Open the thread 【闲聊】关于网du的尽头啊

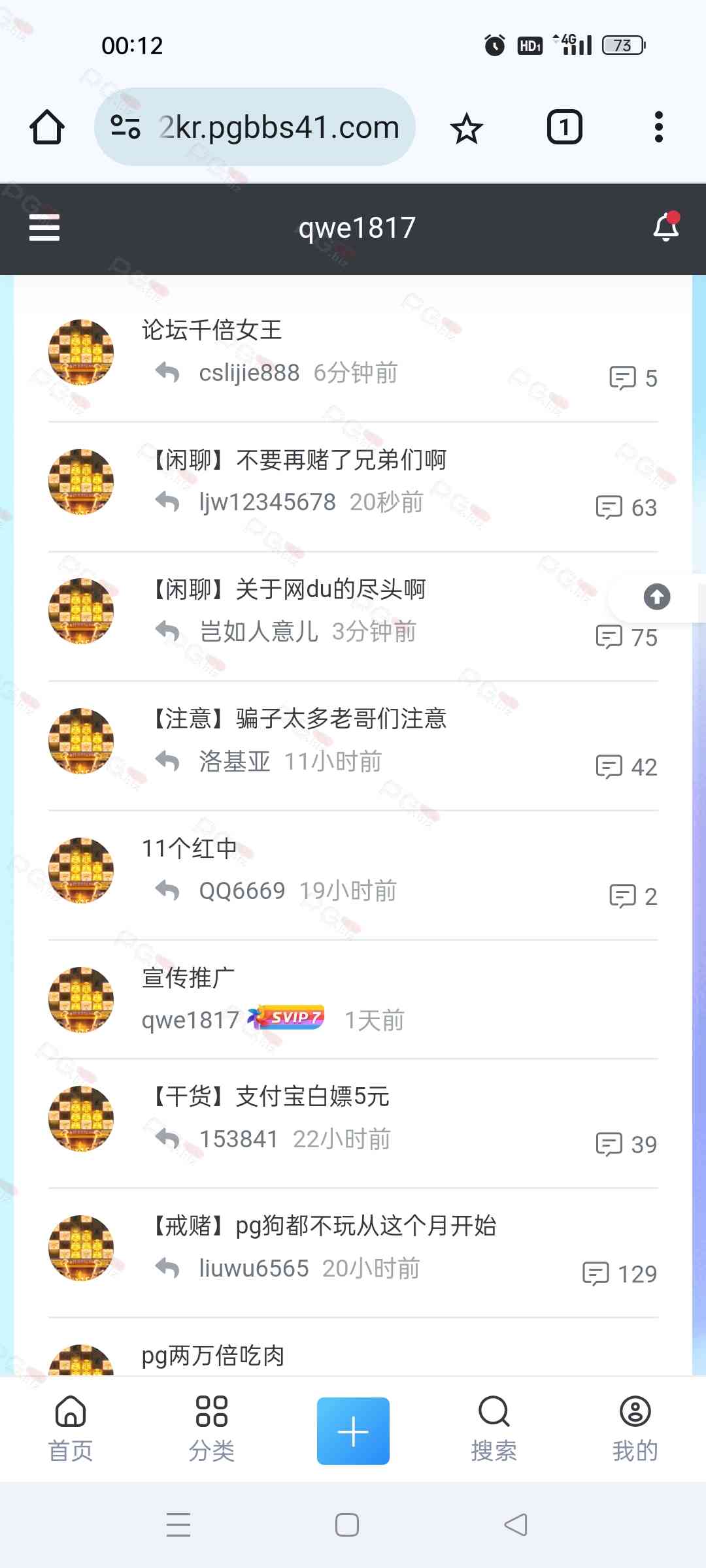coord(288,589)
